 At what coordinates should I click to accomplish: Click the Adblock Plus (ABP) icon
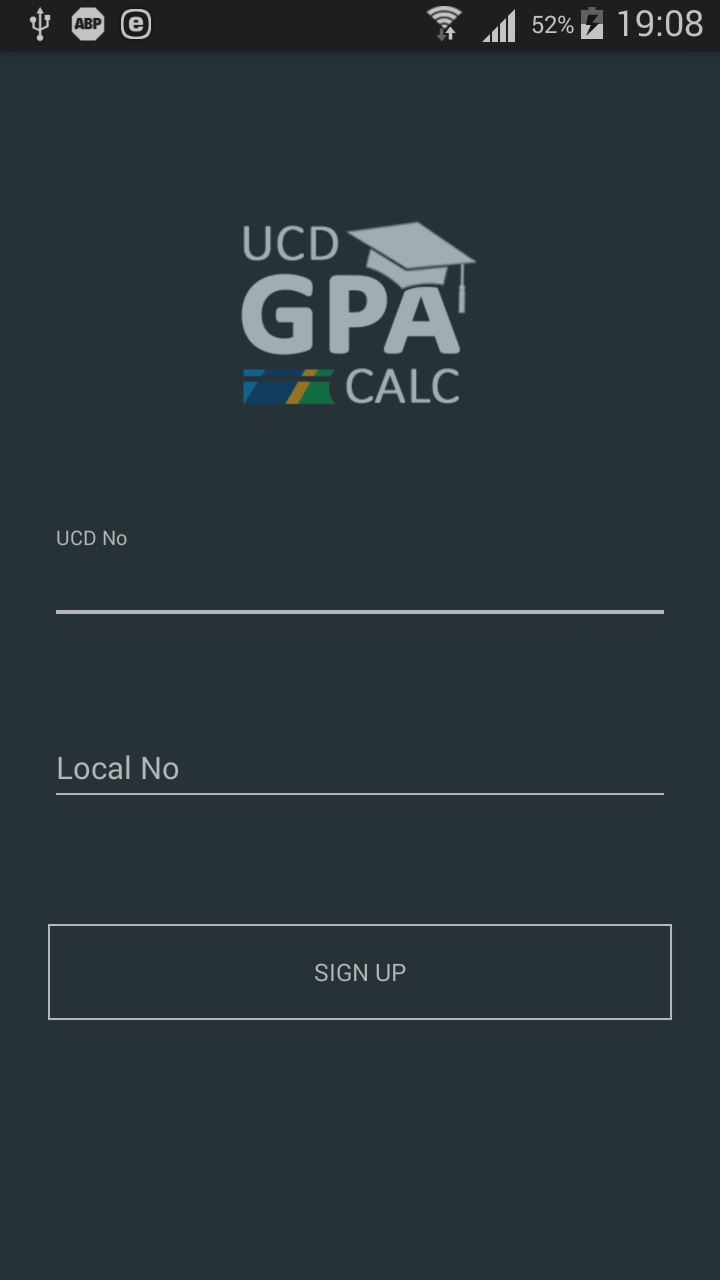[88, 24]
